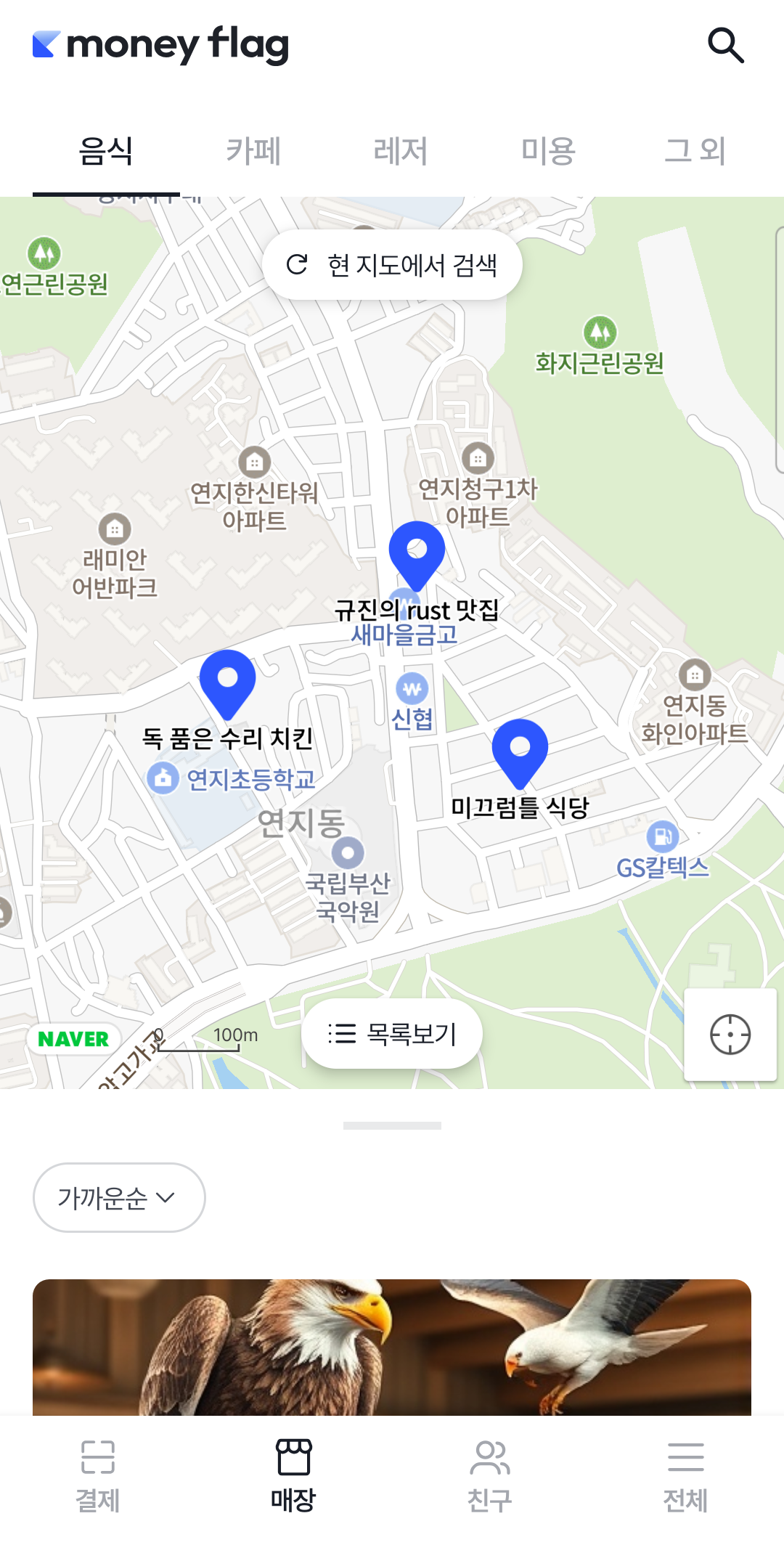Tap the 매장 bottom tab
Screen dimensions: 784x1553
(293, 1475)
